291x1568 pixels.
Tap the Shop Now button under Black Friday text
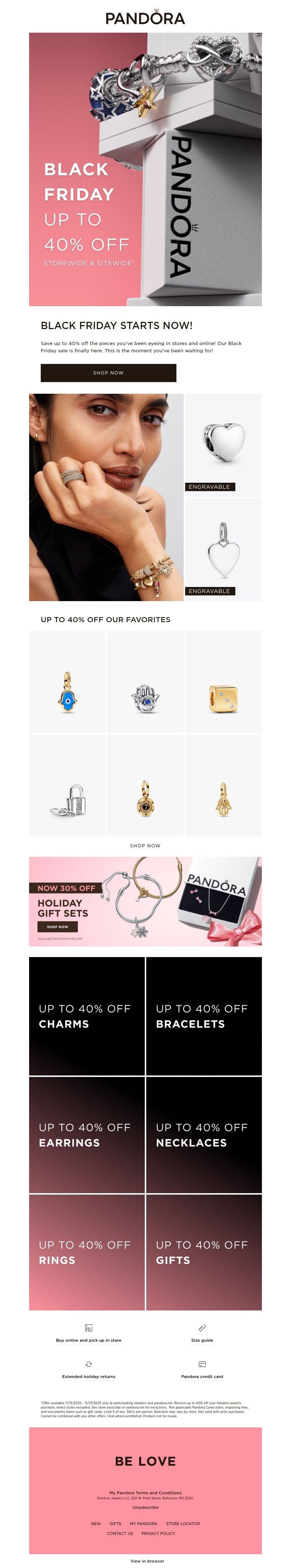(x=108, y=373)
